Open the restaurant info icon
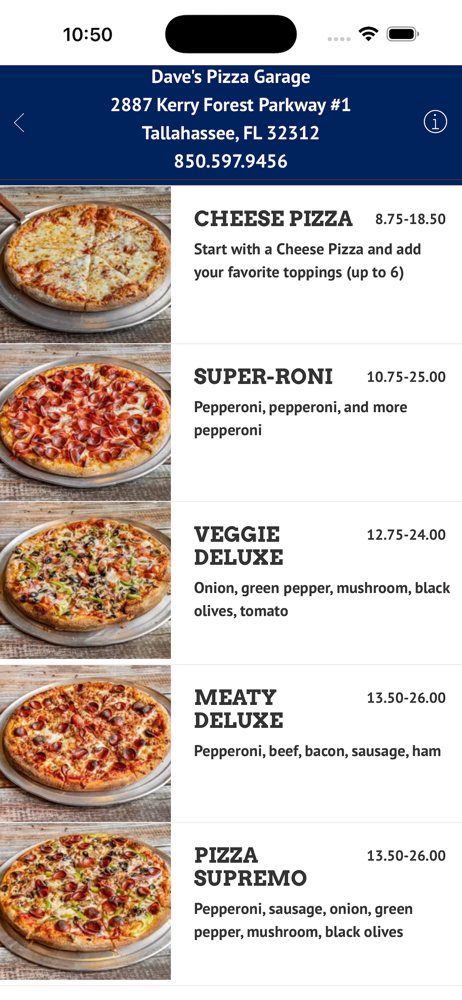 coord(435,121)
